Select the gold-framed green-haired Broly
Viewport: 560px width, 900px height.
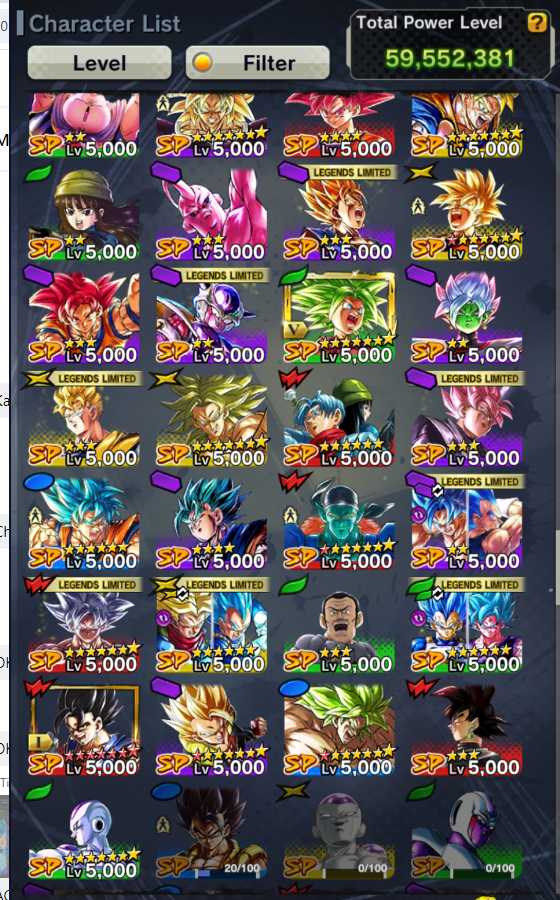(339, 317)
